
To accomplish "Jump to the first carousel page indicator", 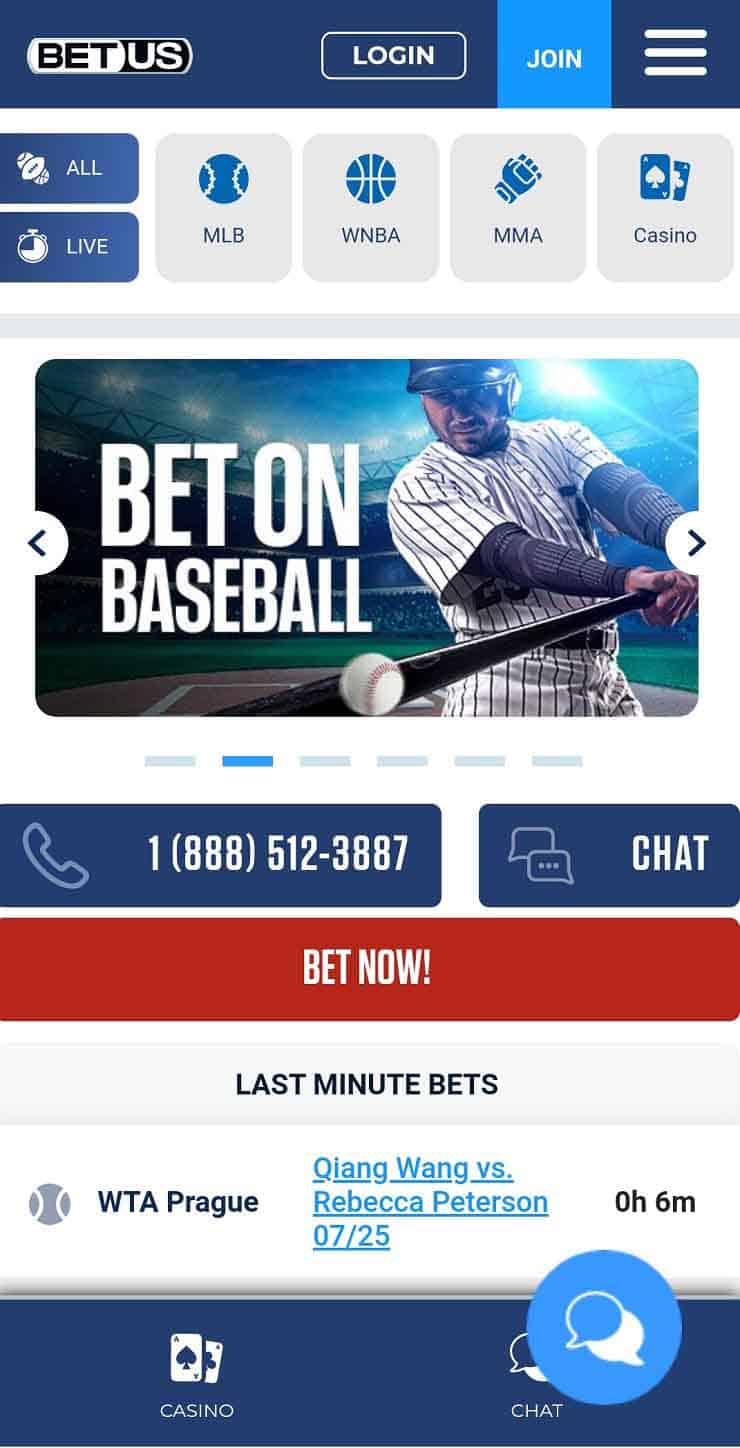I will click(170, 761).
